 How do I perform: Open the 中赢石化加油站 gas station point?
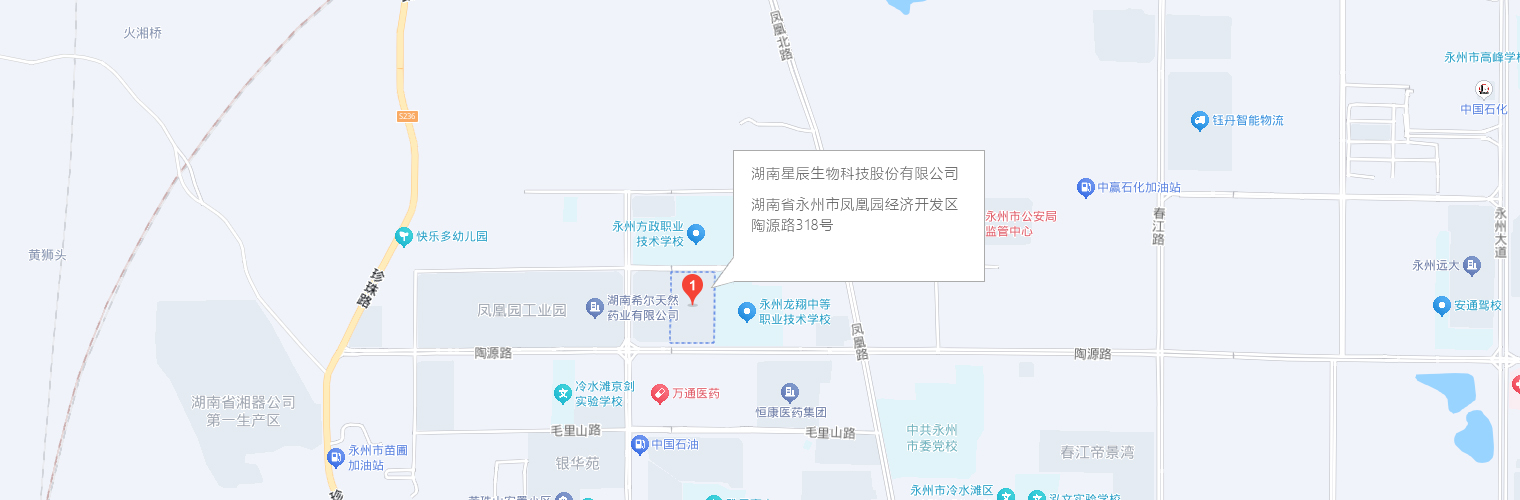1085,187
